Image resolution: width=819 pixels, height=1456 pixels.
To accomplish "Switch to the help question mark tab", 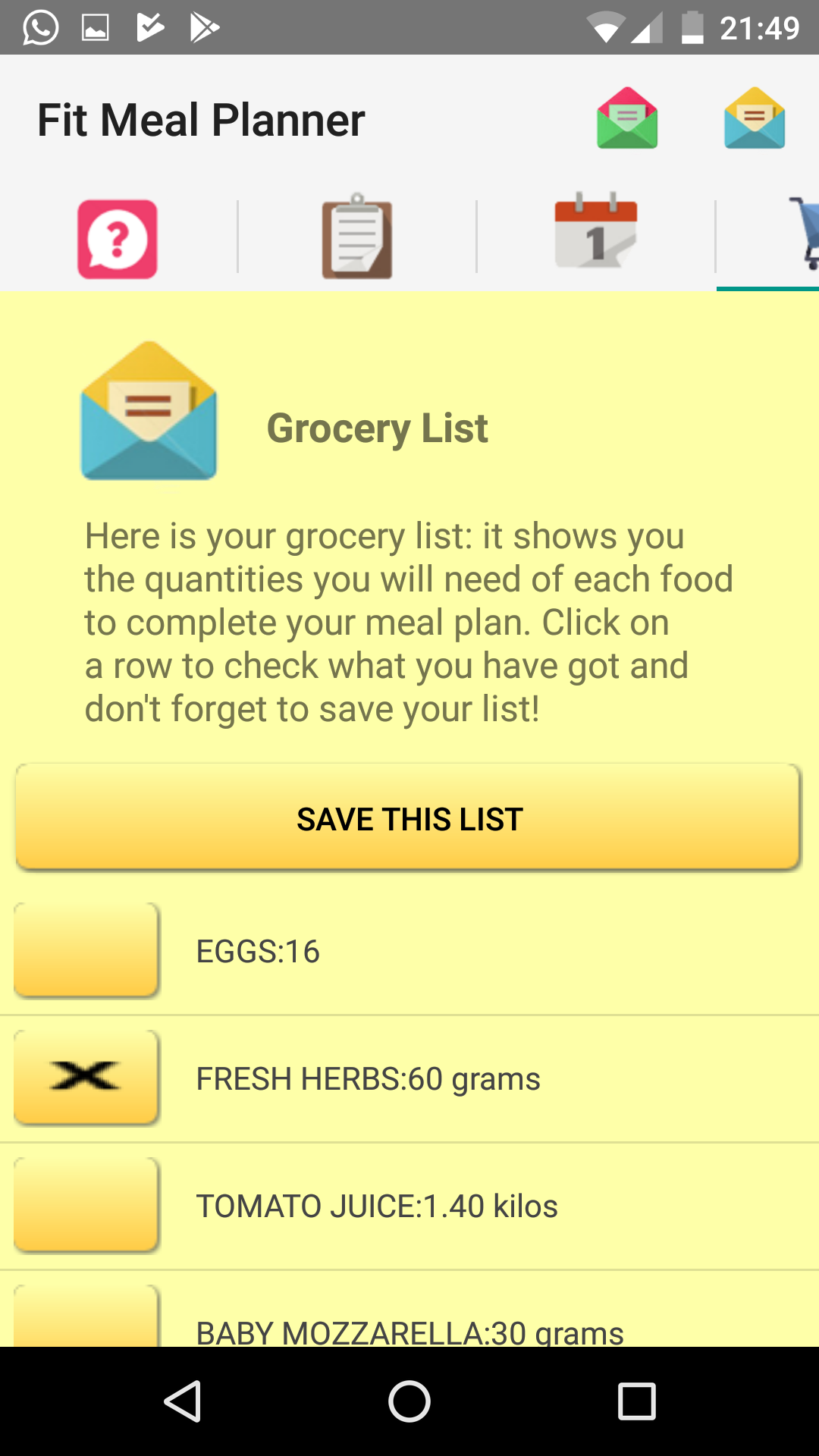I will click(x=118, y=239).
